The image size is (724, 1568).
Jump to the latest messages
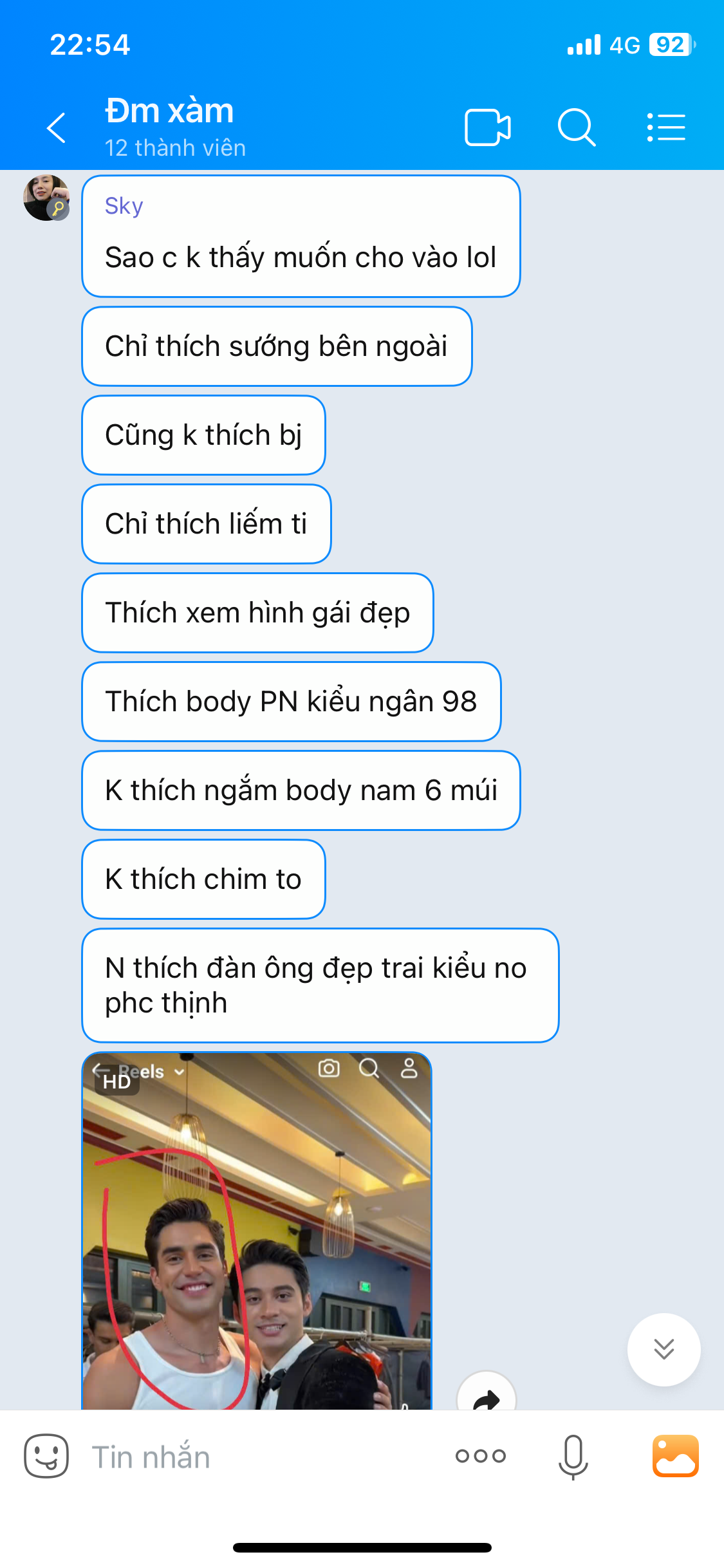click(664, 1349)
